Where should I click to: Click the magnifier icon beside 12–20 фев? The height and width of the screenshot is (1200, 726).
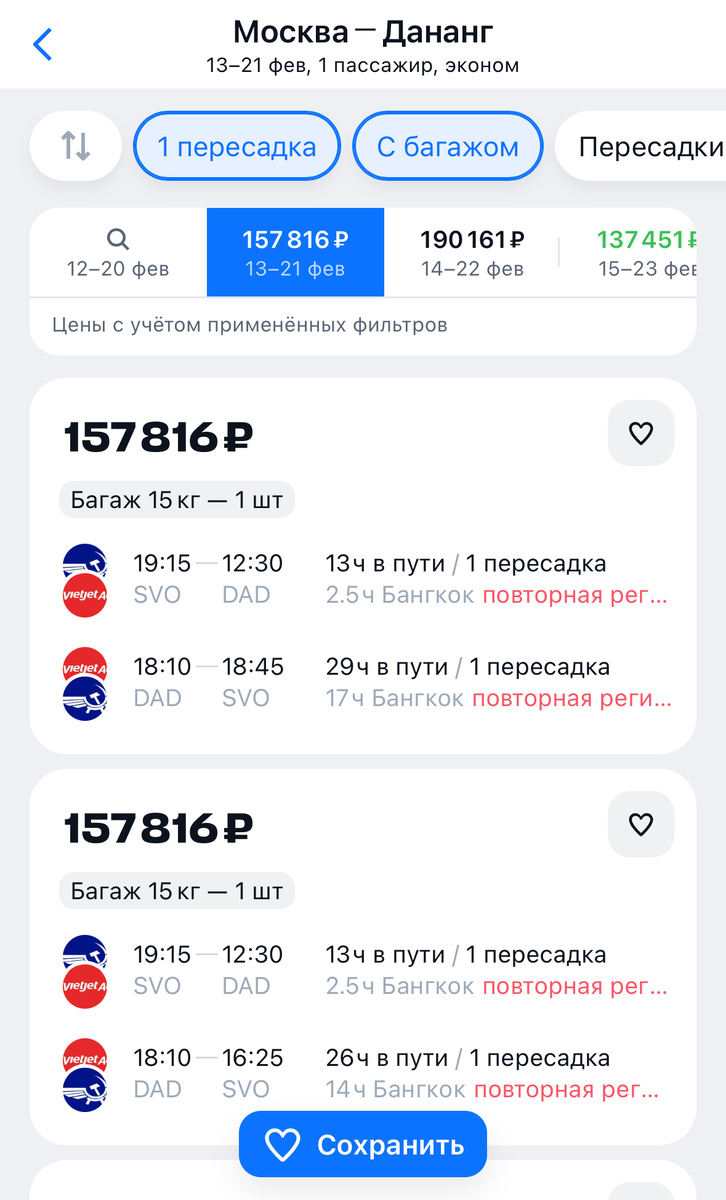(117, 240)
